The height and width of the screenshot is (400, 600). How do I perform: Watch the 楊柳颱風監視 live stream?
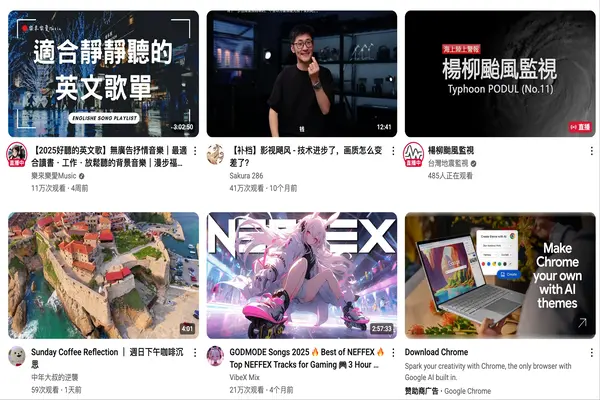(498, 74)
